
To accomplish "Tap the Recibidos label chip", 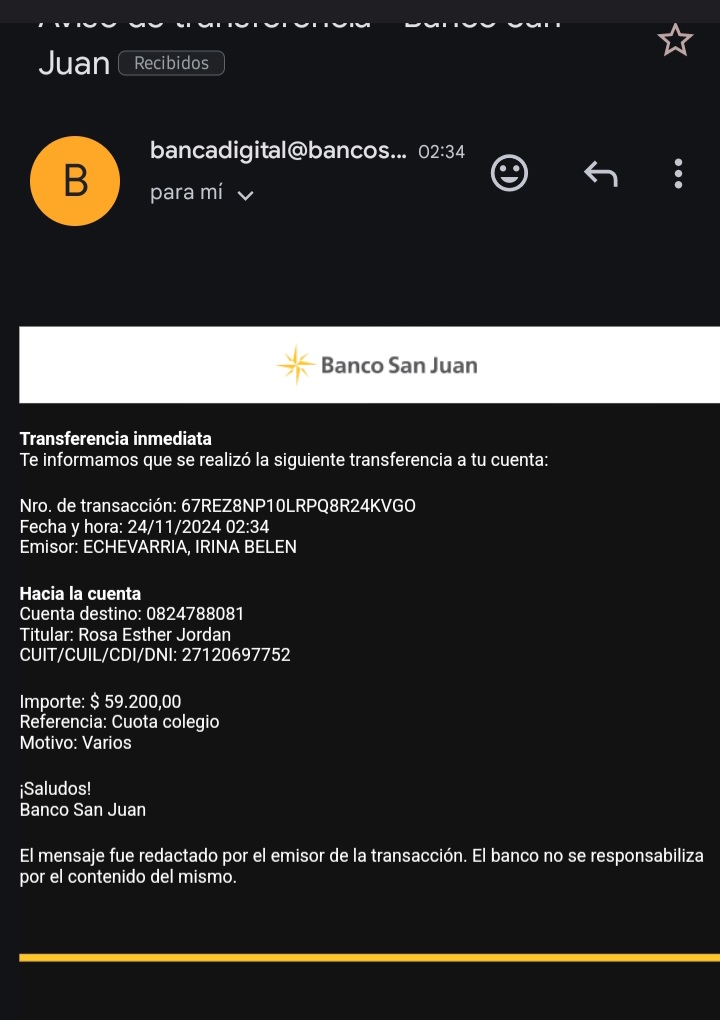I will [x=171, y=63].
